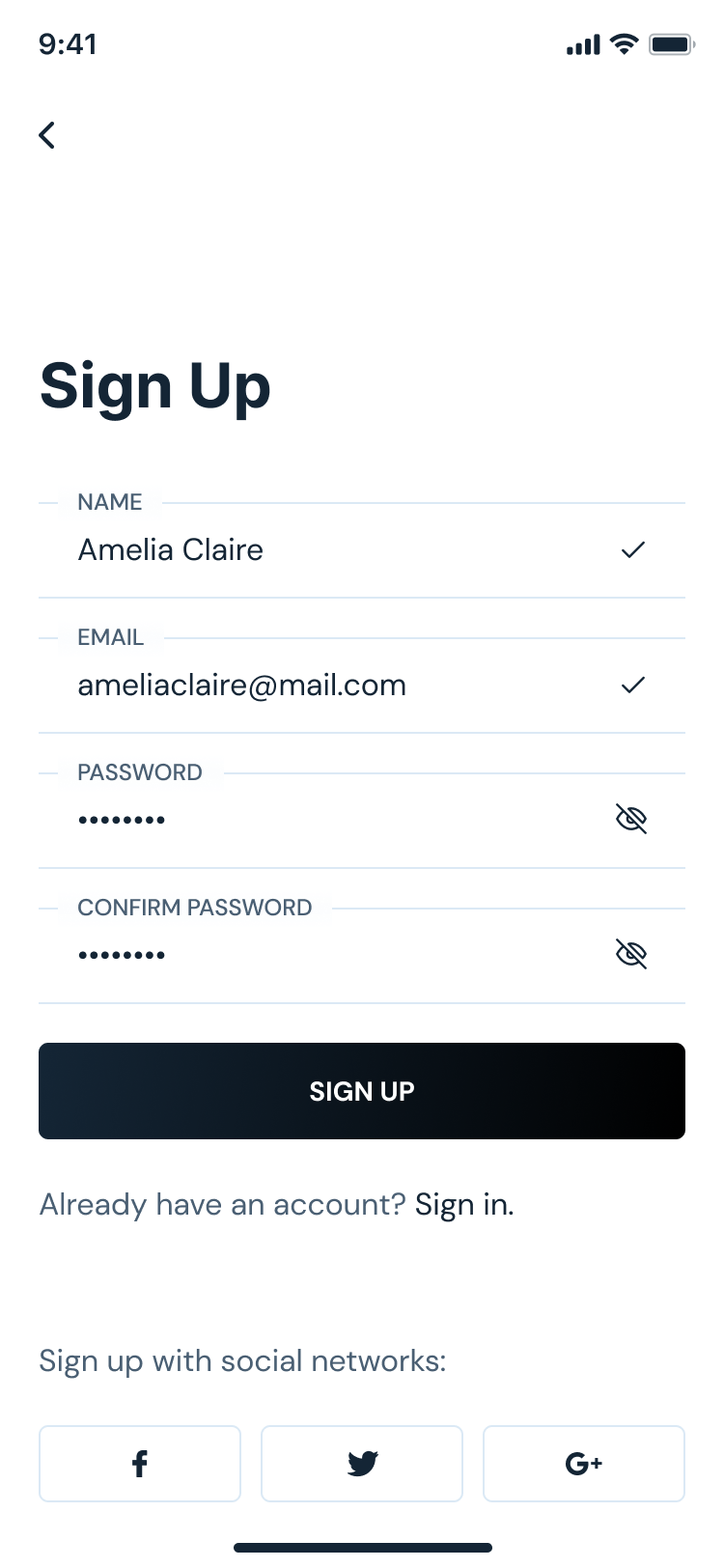724x1568 pixels.
Task: Open the Sign in link
Action: [x=463, y=1205]
